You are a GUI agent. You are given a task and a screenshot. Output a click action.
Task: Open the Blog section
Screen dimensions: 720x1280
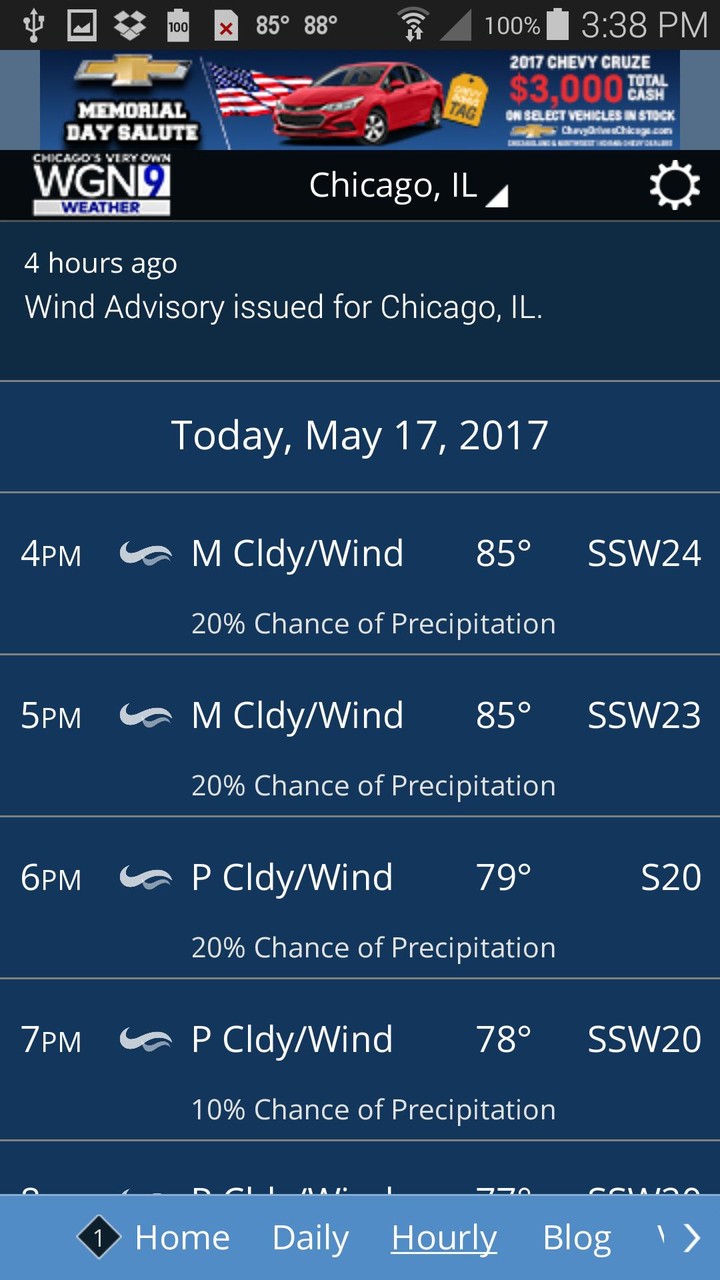[576, 1237]
